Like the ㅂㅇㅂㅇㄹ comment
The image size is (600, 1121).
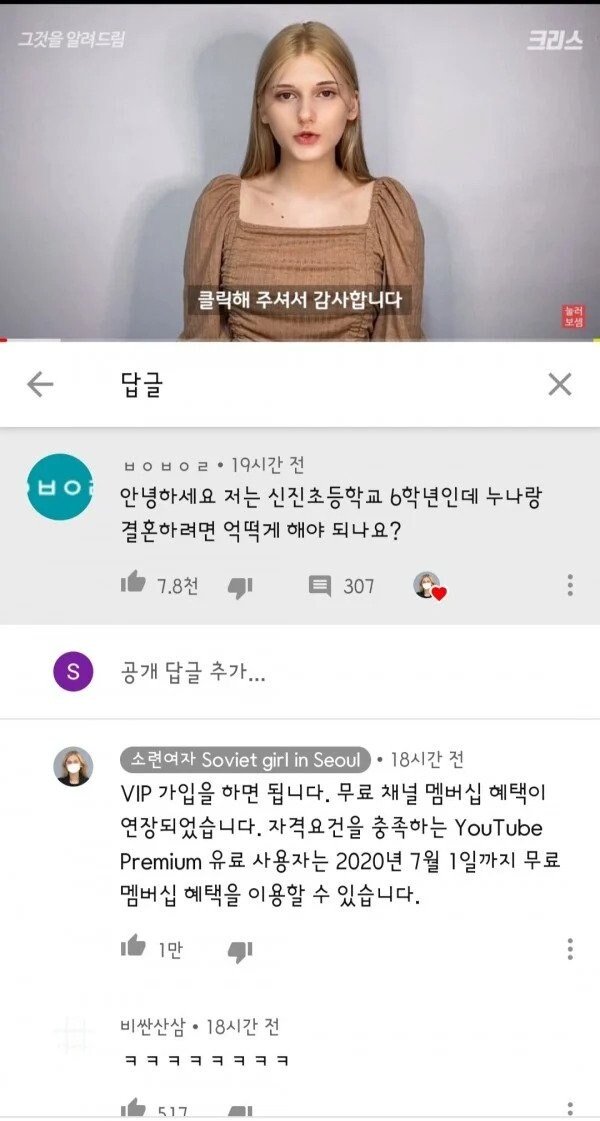pos(133,584)
